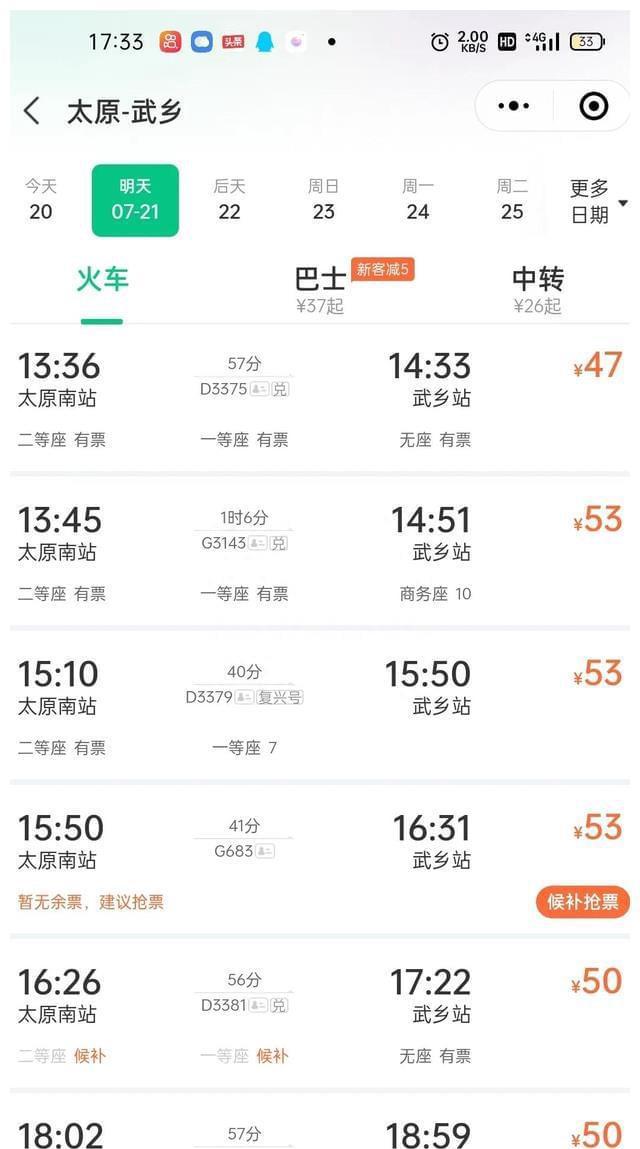Select 后天 22 date

(x=229, y=200)
